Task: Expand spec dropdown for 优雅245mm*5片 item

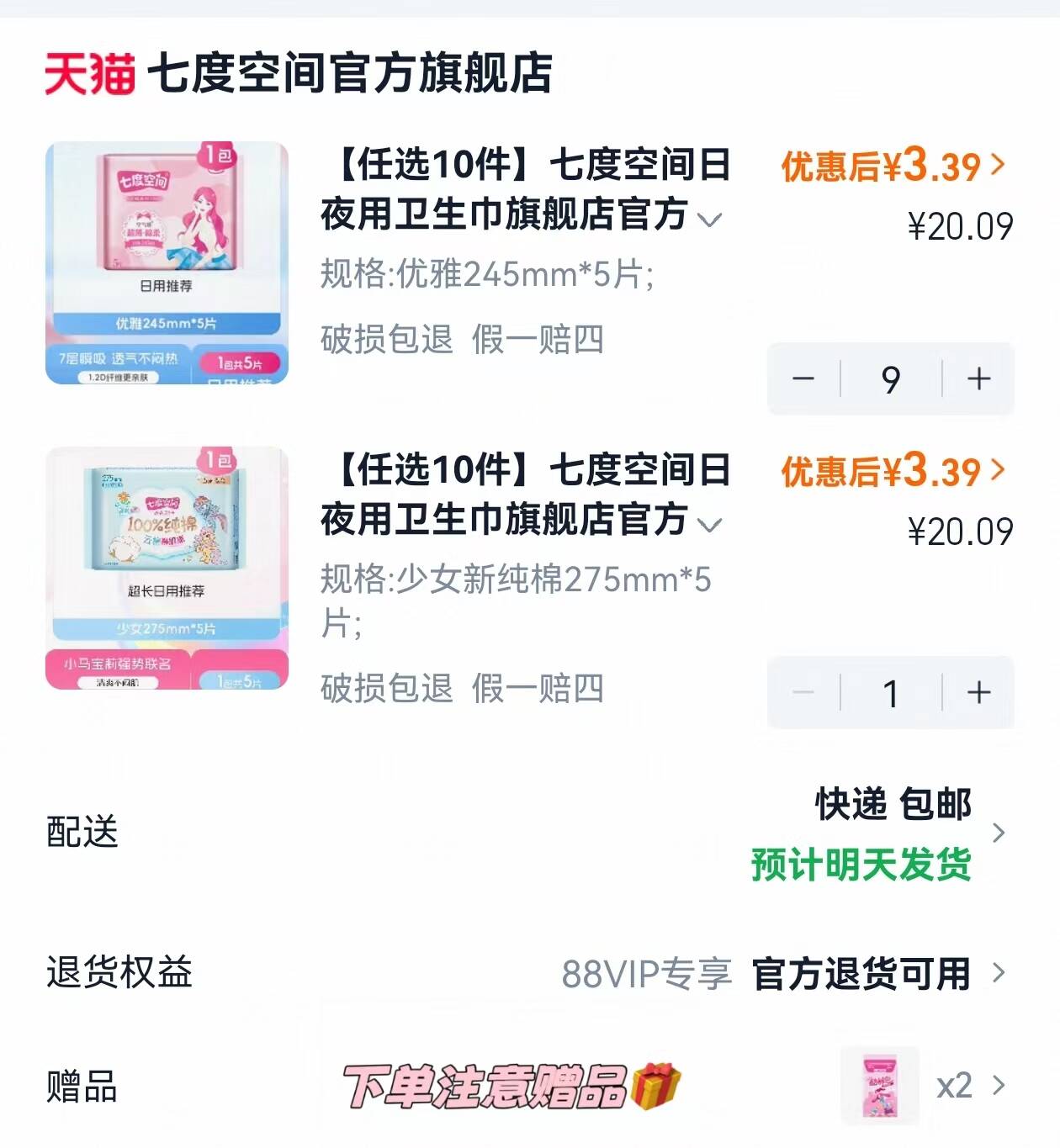Action: click(710, 220)
